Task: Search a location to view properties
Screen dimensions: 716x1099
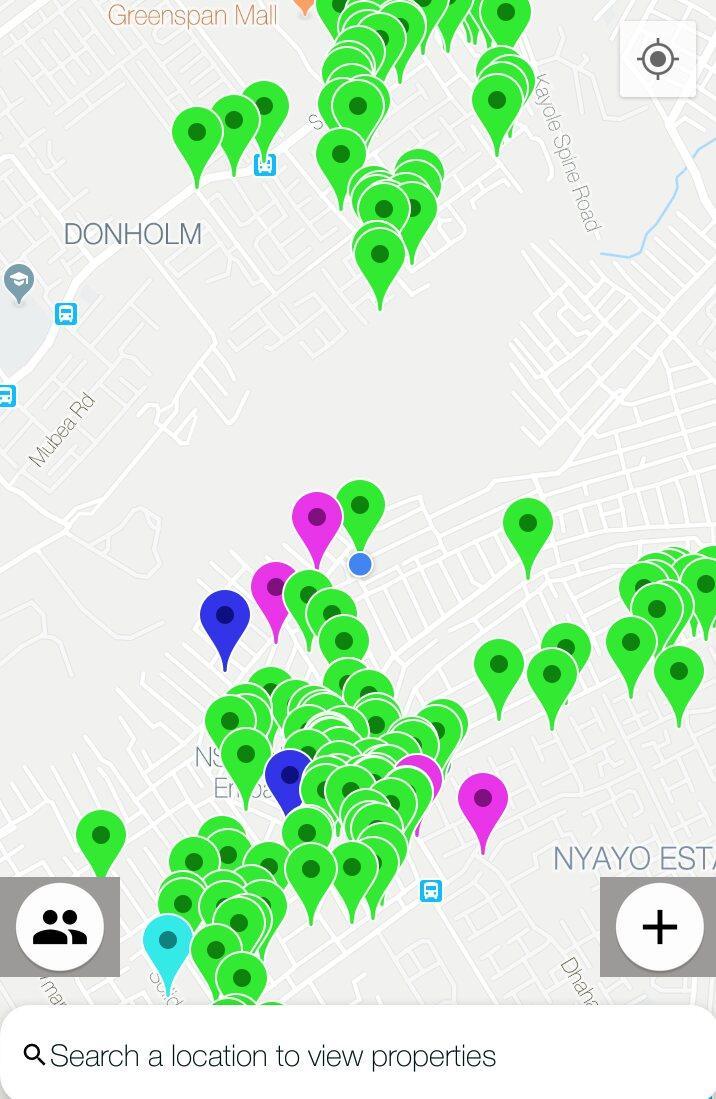Action: tap(272, 1056)
